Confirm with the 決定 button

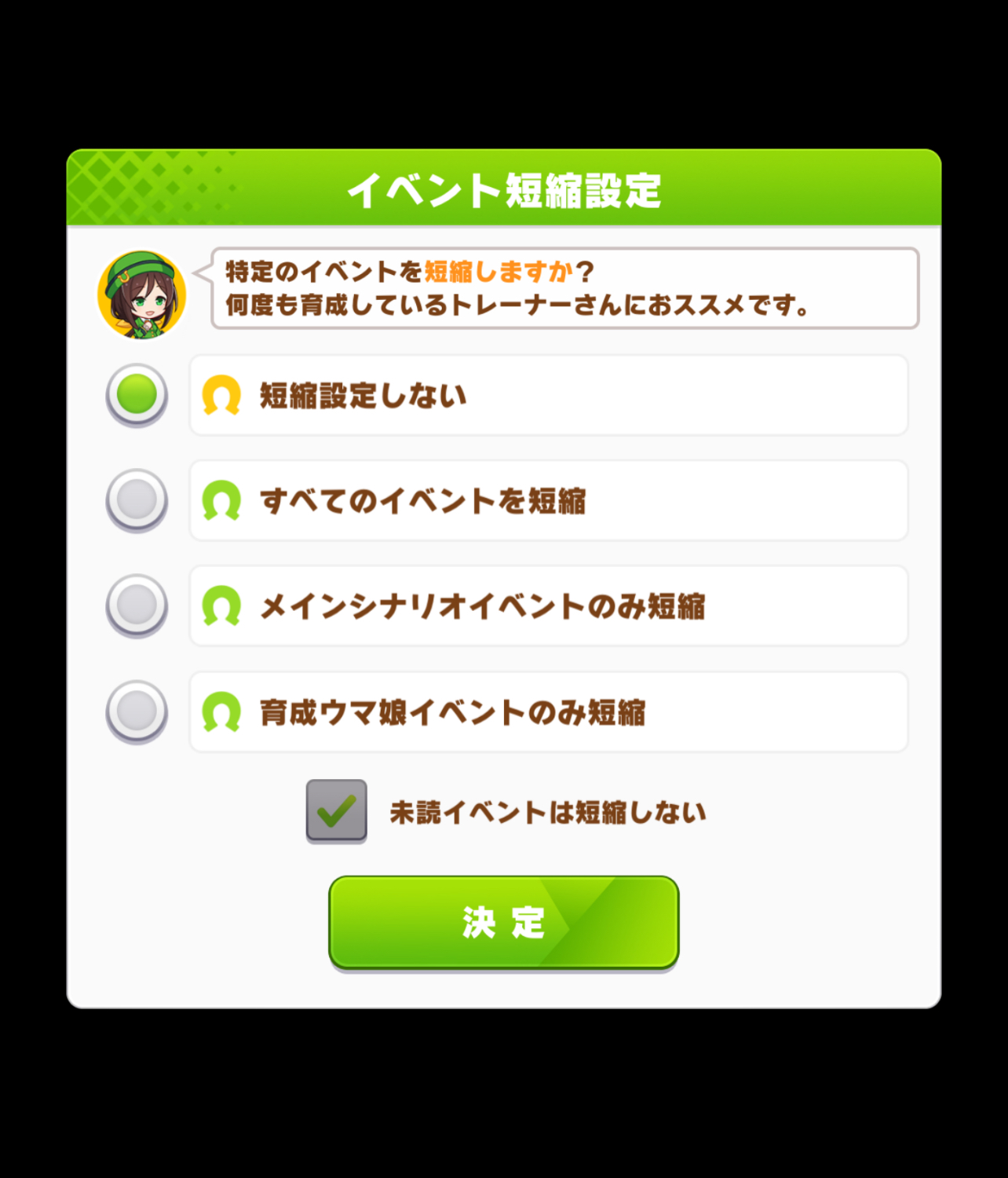coord(503,922)
